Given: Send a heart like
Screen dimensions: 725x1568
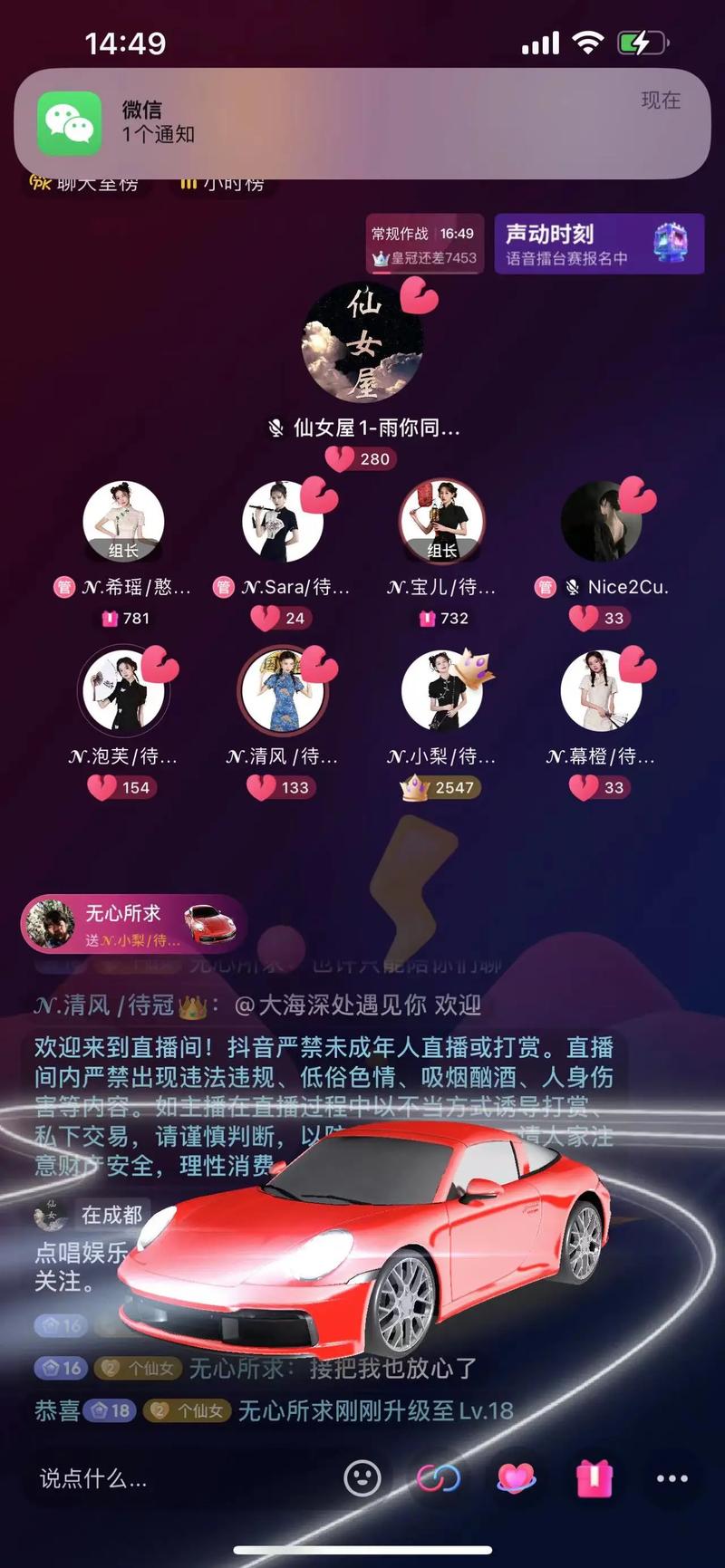Looking at the screenshot, I should [x=517, y=1478].
